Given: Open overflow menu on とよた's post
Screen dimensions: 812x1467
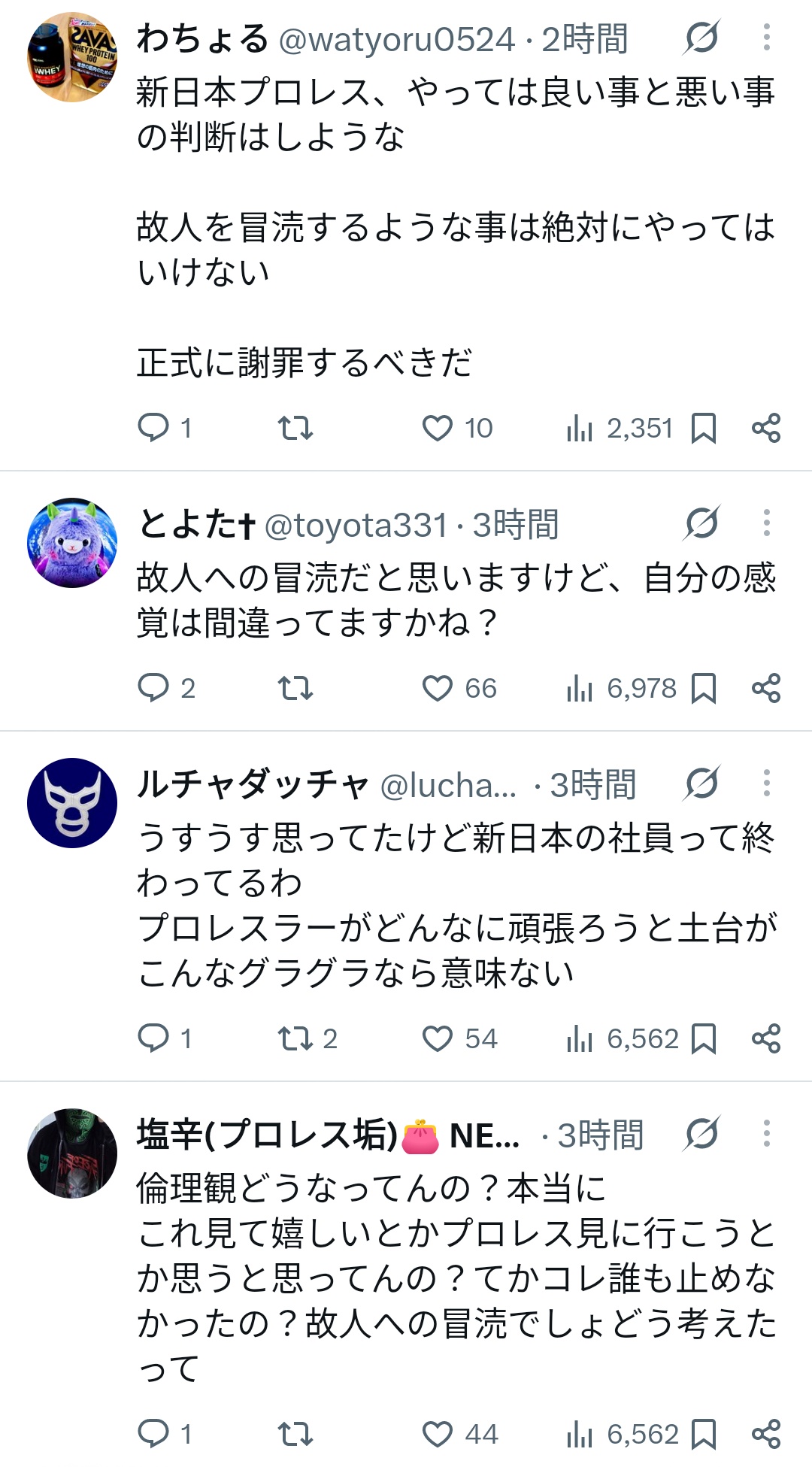Looking at the screenshot, I should tap(767, 523).
